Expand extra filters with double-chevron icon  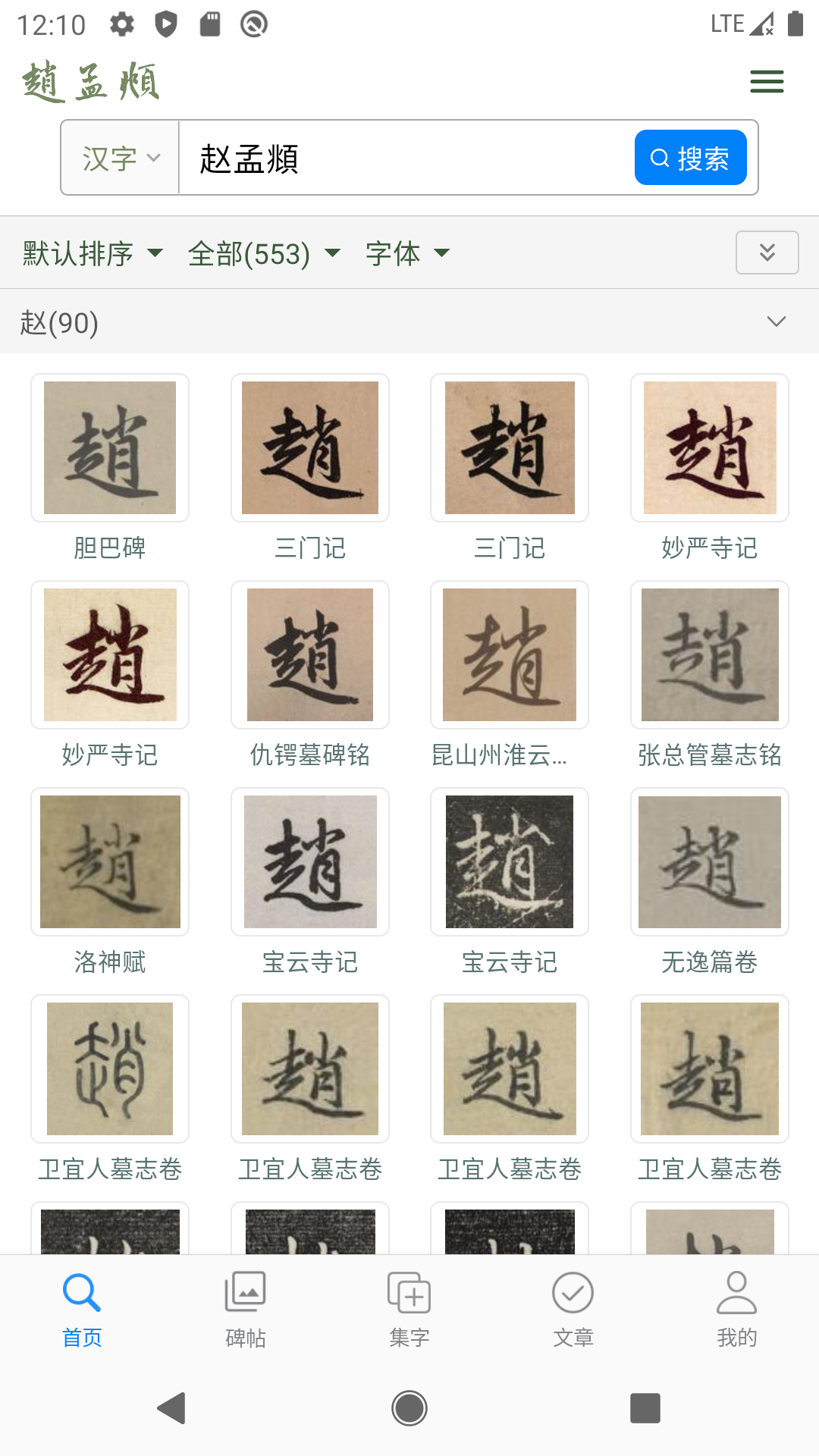pos(767,253)
